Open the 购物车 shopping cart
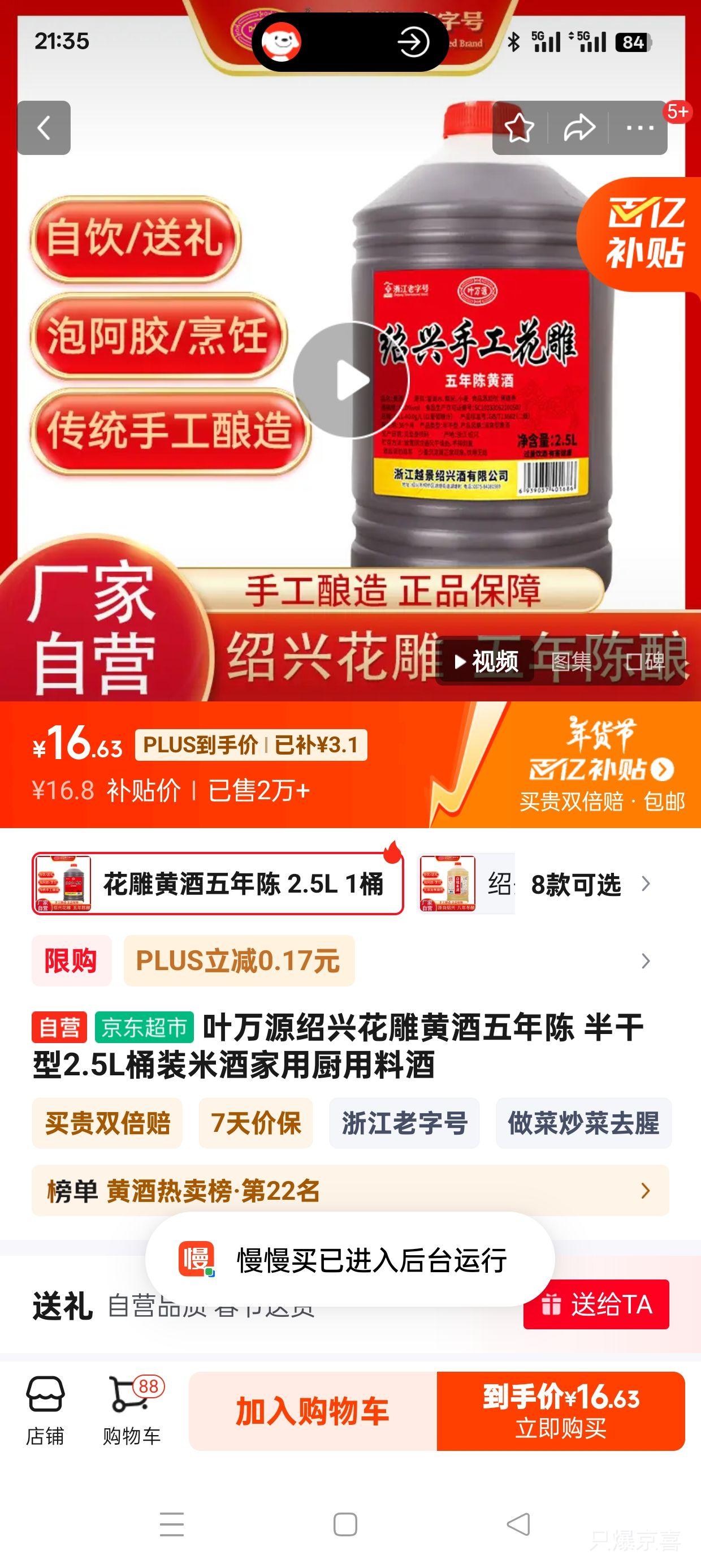The height and width of the screenshot is (1568, 701). pyautogui.click(x=131, y=1411)
